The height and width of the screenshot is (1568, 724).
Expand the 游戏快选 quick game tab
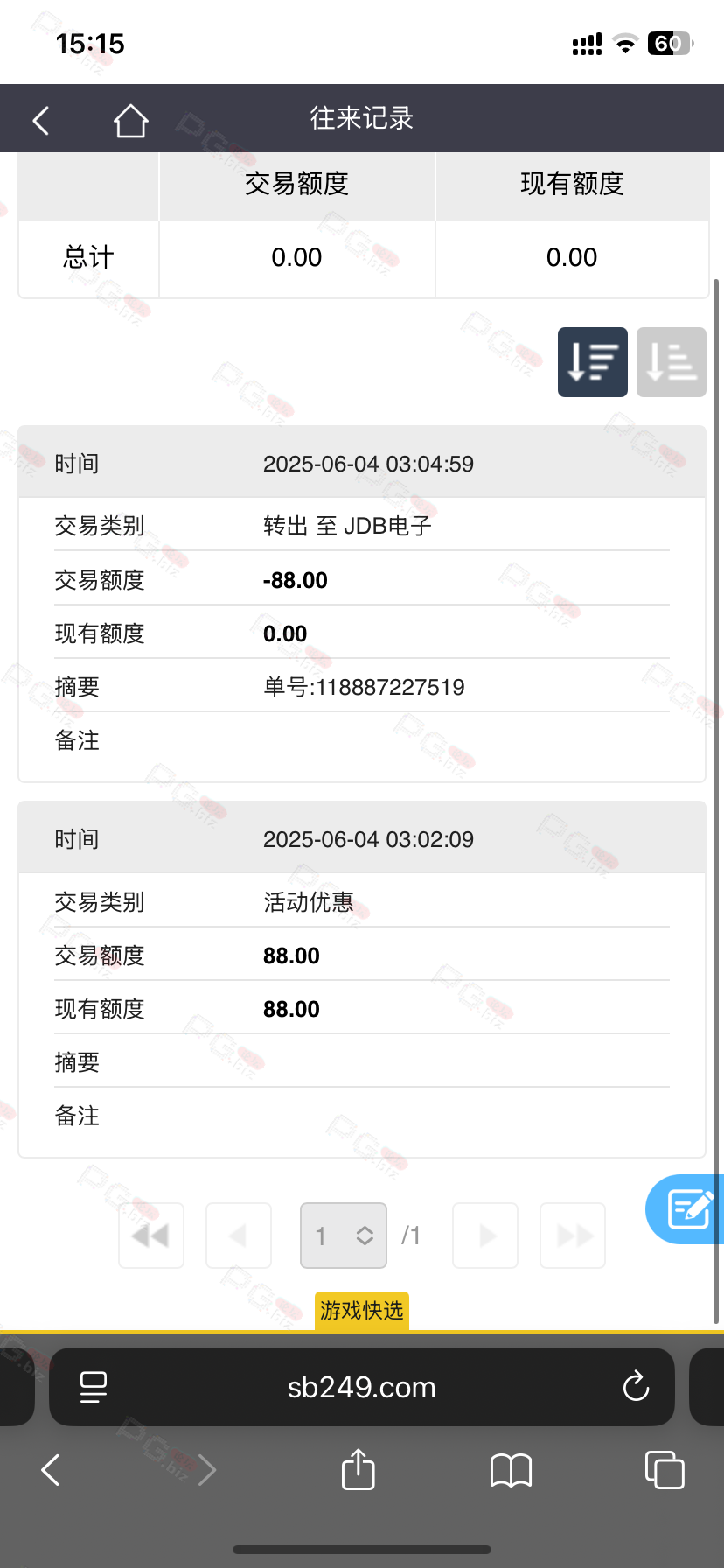point(362,1311)
